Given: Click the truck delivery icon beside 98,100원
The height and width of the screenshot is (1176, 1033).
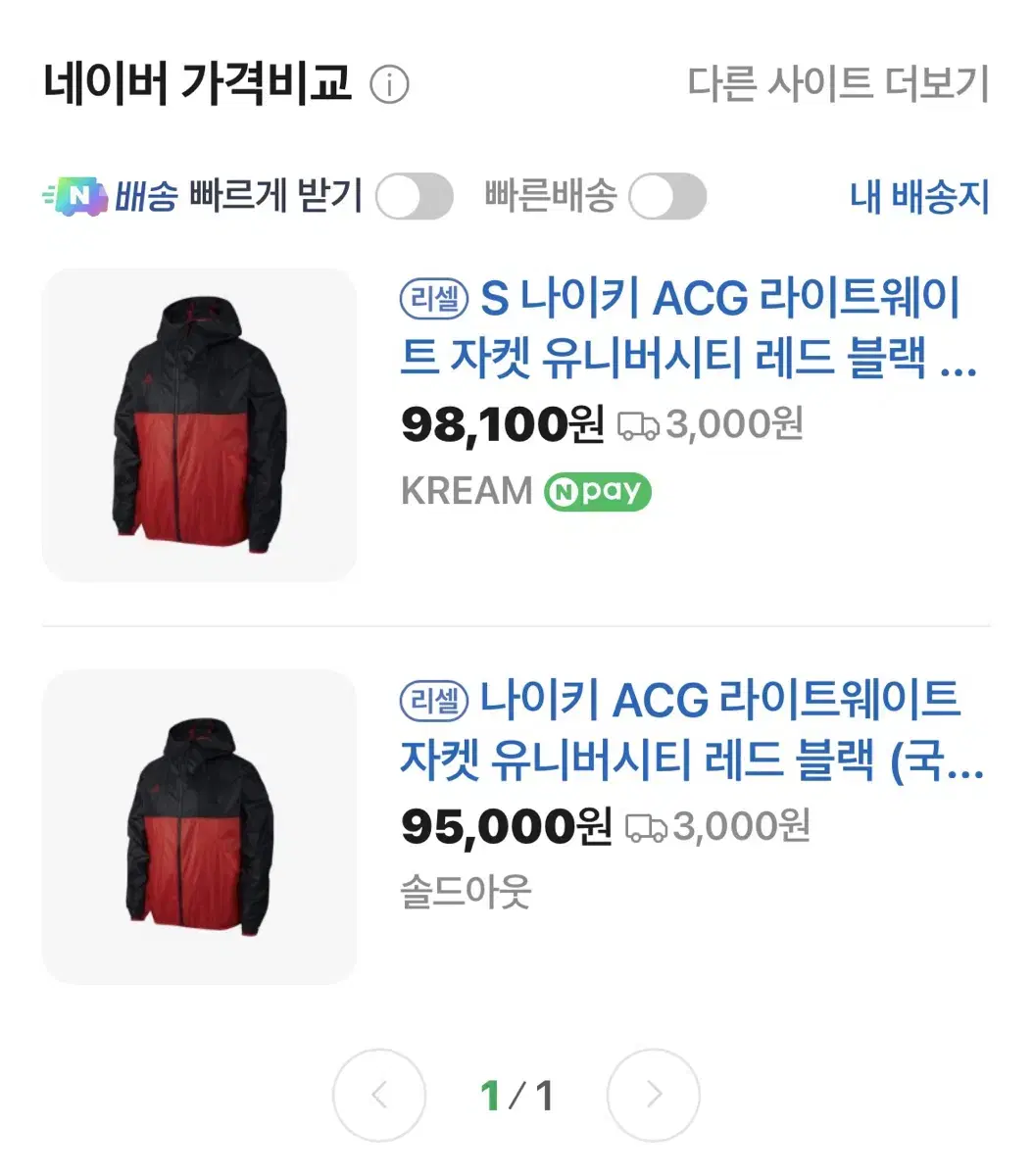Looking at the screenshot, I should point(639,424).
